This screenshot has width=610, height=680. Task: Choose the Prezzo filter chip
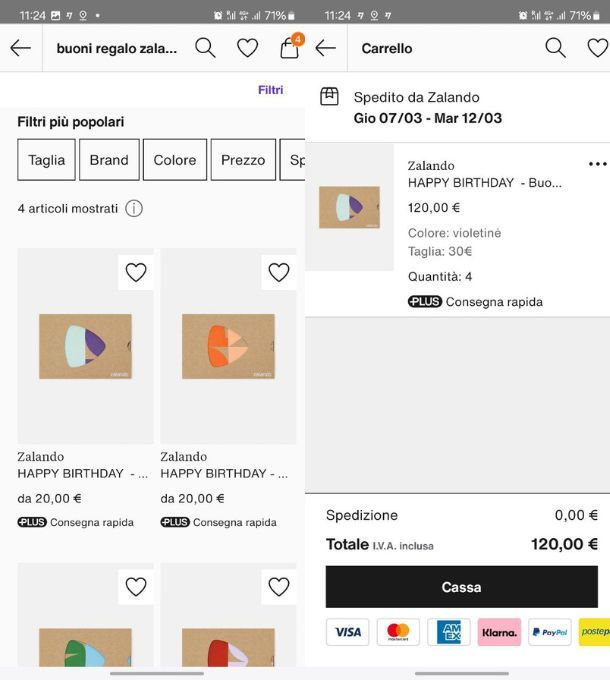pos(243,160)
